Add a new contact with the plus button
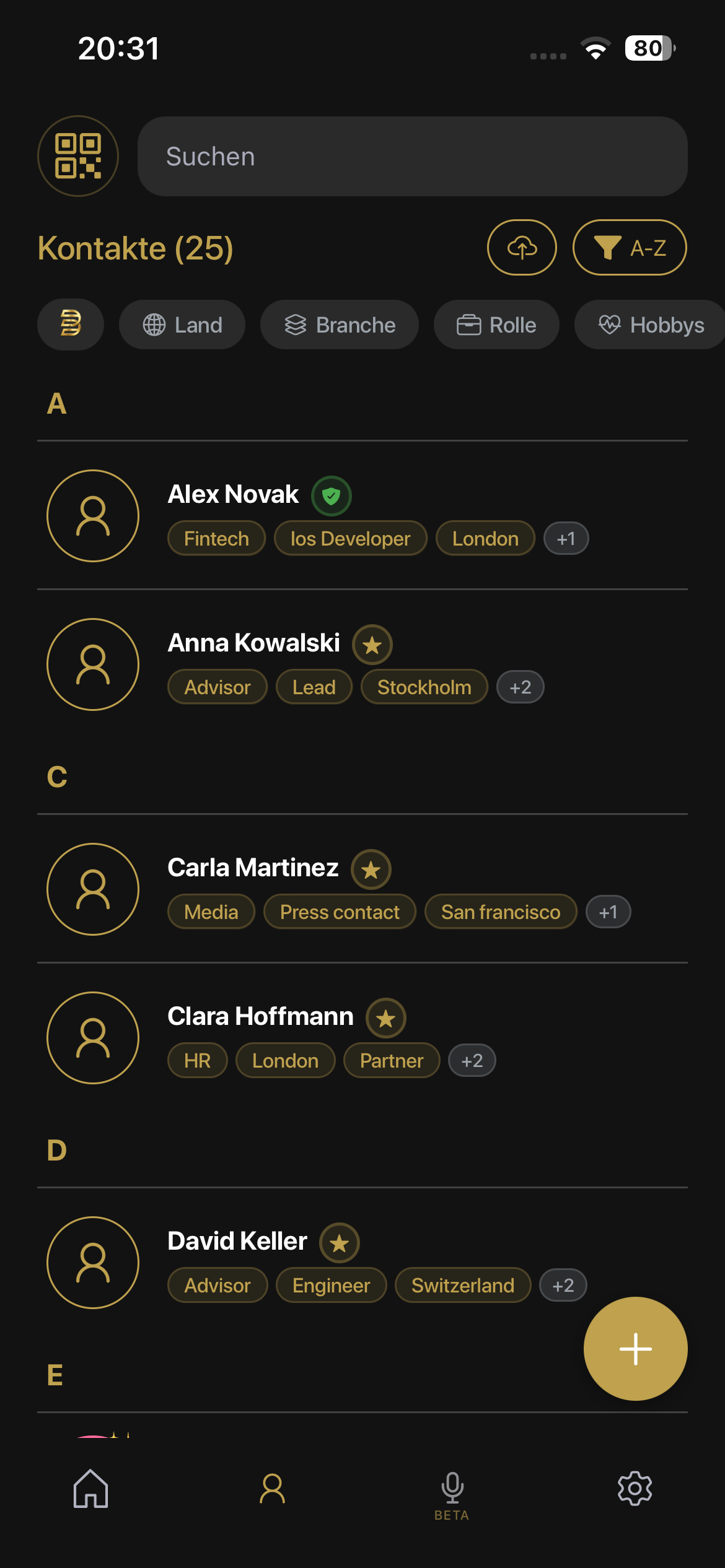The height and width of the screenshot is (1568, 725). tap(635, 1348)
